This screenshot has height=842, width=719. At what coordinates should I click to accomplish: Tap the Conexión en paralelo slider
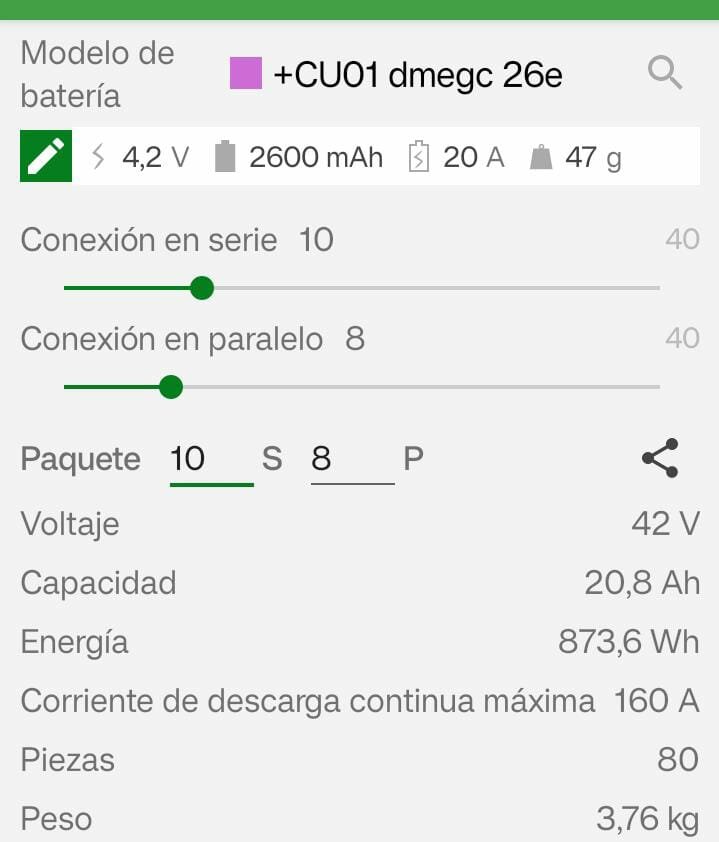pos(171,387)
